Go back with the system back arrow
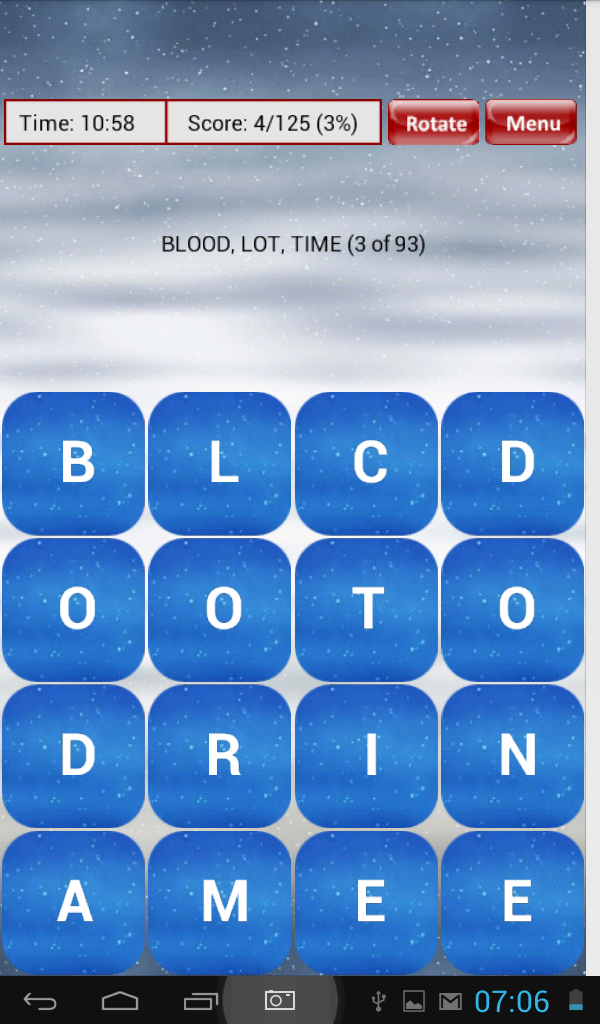This screenshot has height=1024, width=600. pos(40,1000)
